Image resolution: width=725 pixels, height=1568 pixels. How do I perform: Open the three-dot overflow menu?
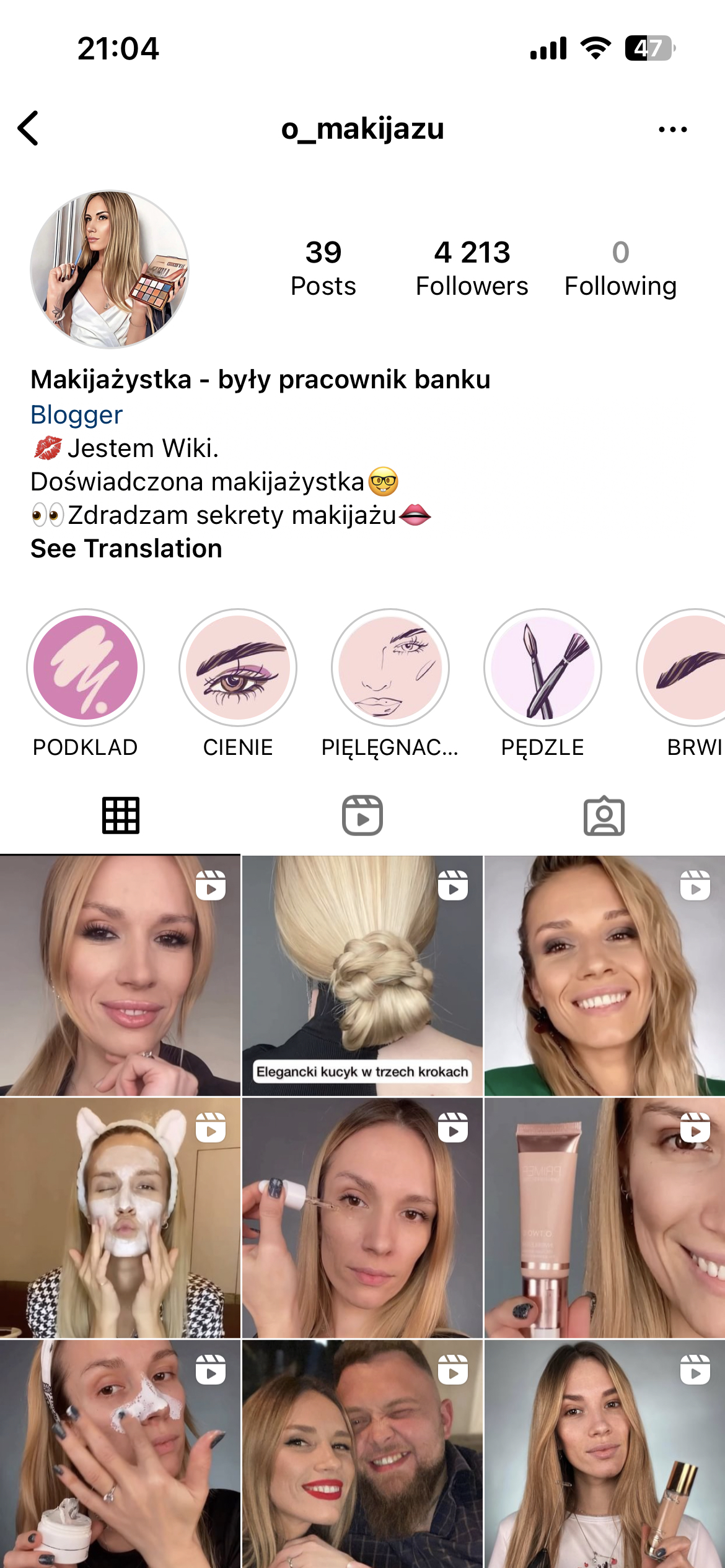click(672, 129)
